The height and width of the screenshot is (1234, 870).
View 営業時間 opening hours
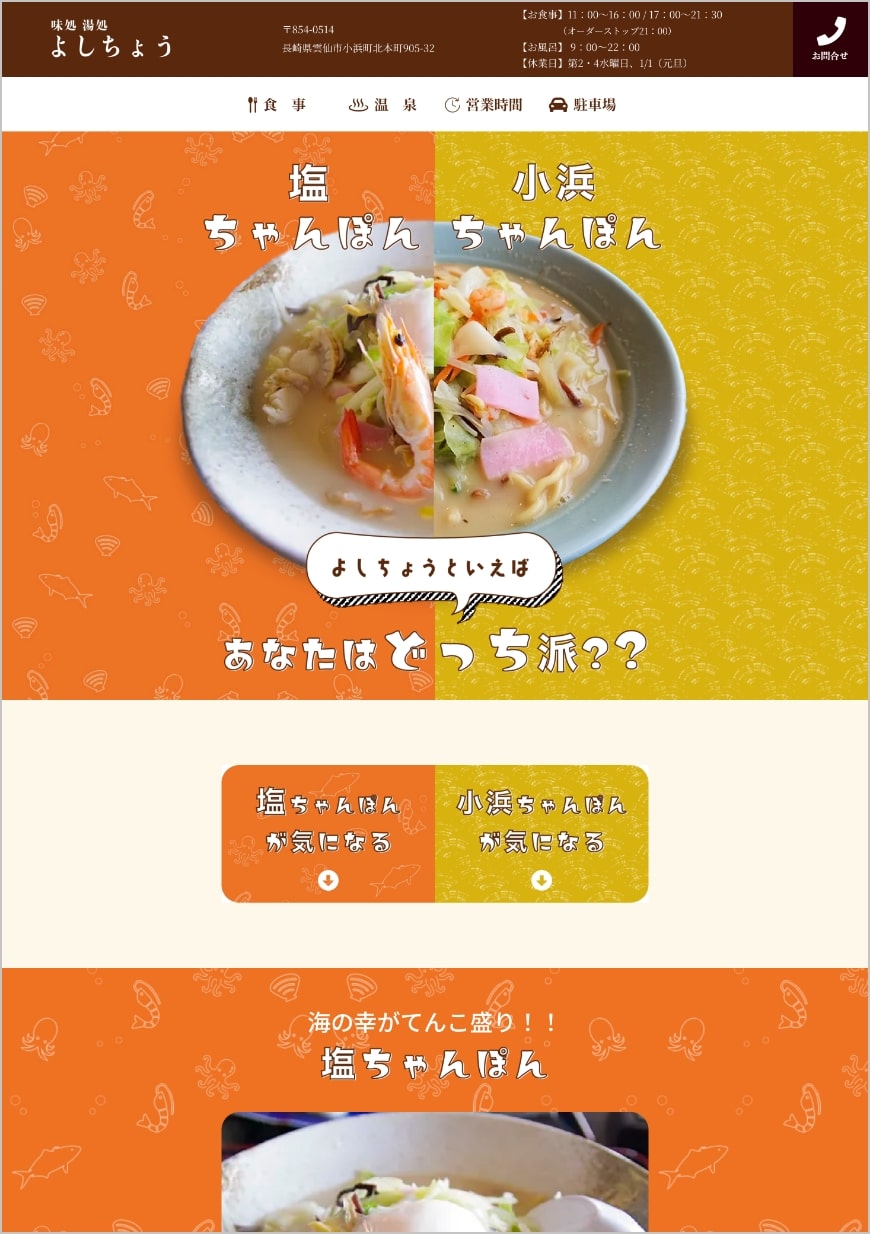[484, 105]
